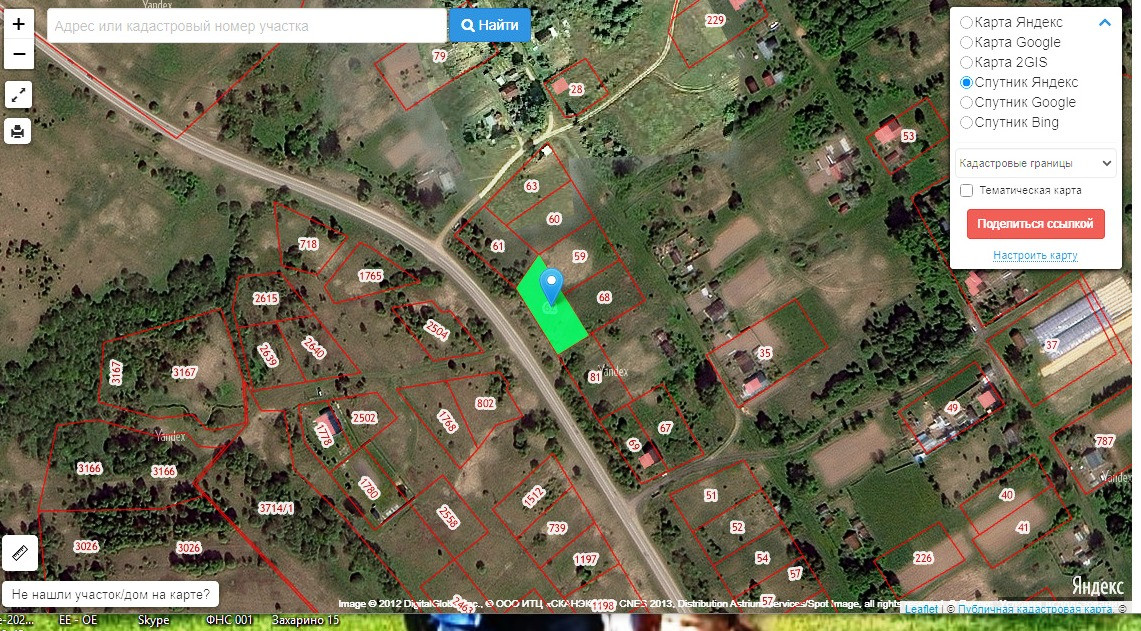Open the Настроить карту link
This screenshot has width=1141, height=631.
(x=1035, y=255)
